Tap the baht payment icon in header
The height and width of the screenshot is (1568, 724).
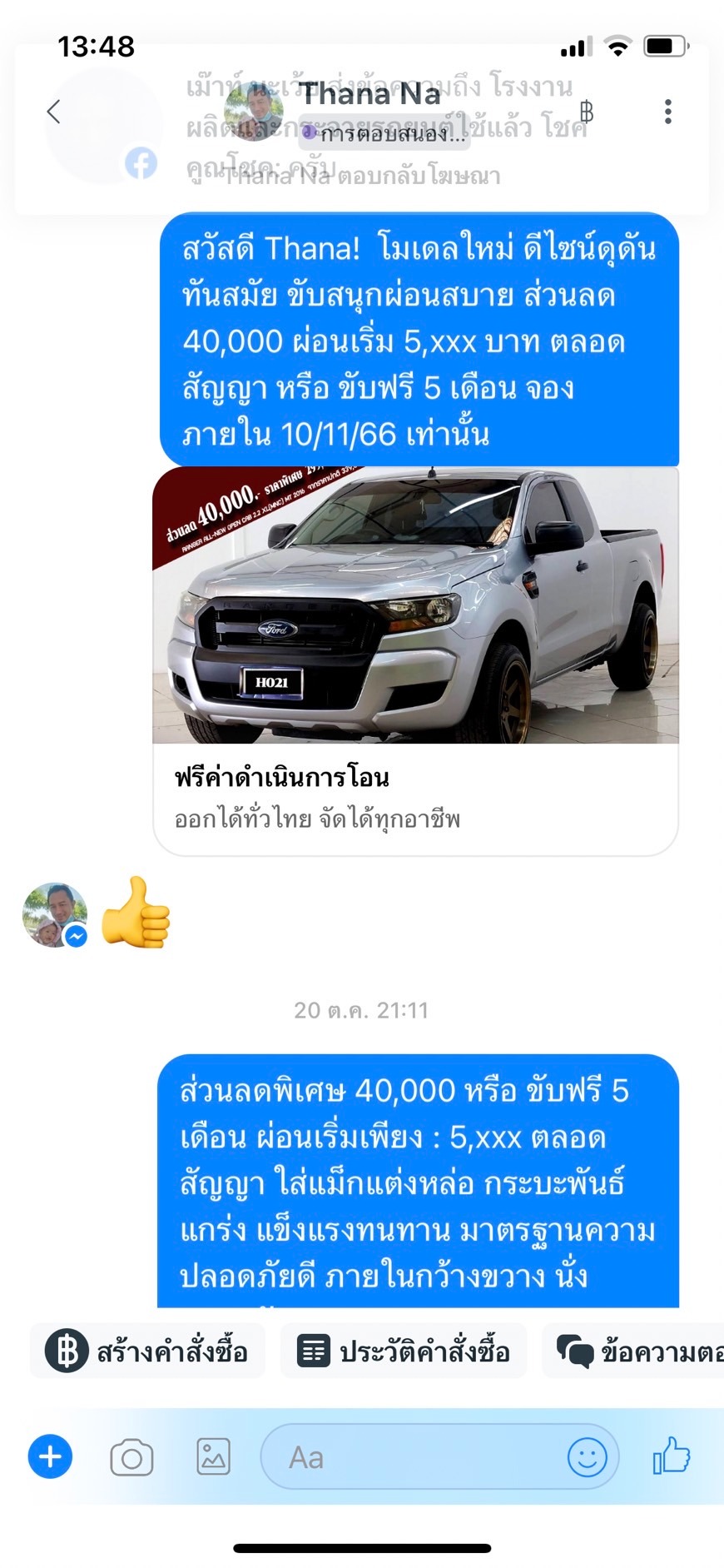[x=587, y=111]
